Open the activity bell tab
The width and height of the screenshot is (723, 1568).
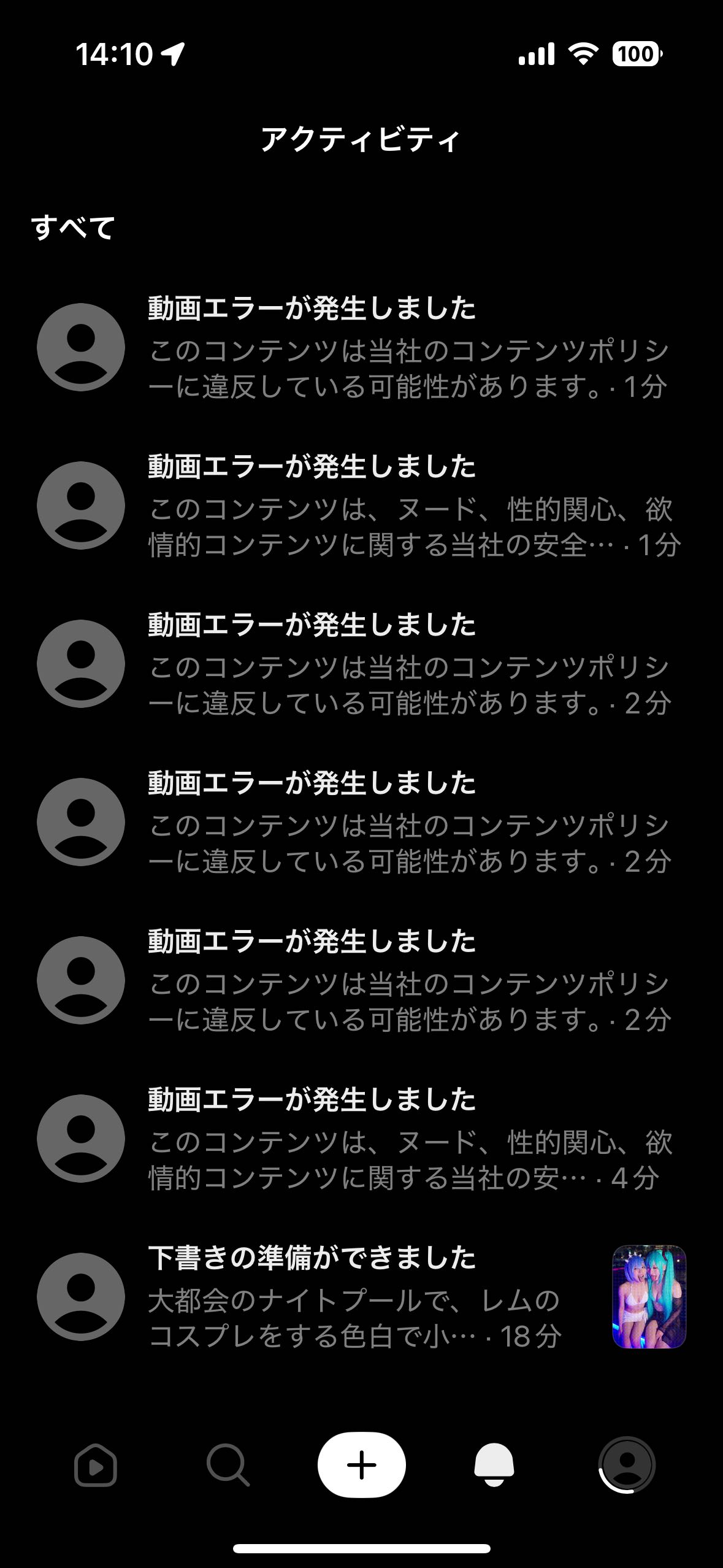(x=494, y=1465)
